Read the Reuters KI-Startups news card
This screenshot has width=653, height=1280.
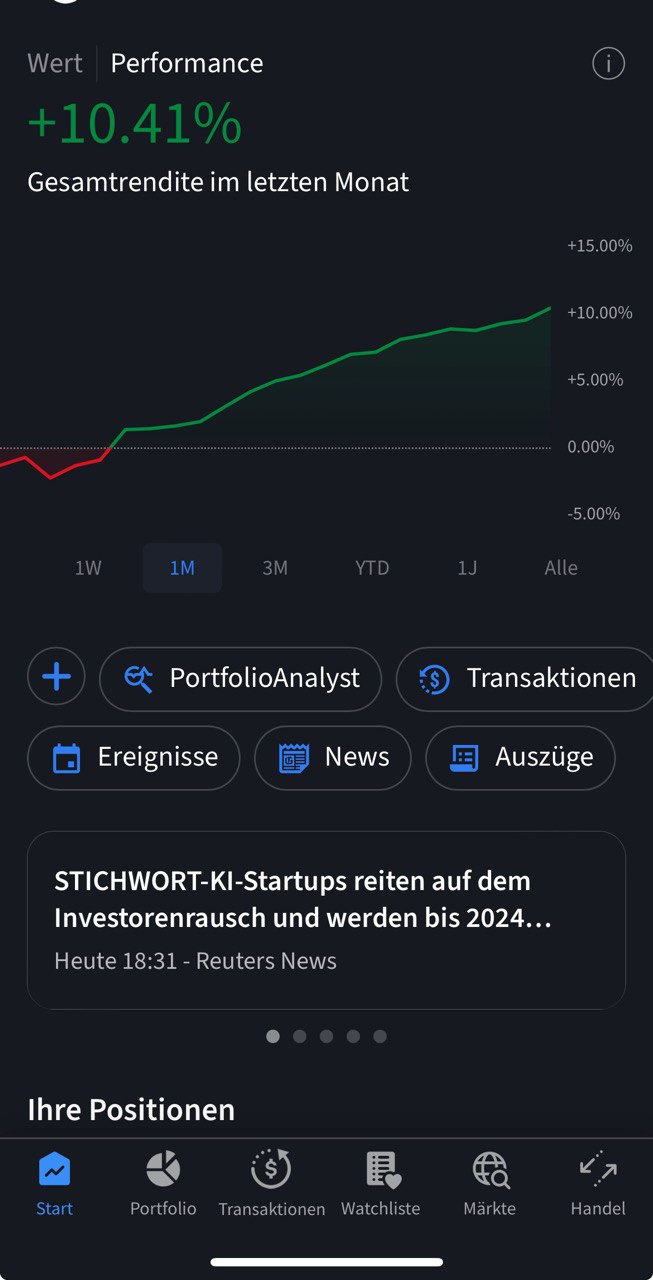326,920
